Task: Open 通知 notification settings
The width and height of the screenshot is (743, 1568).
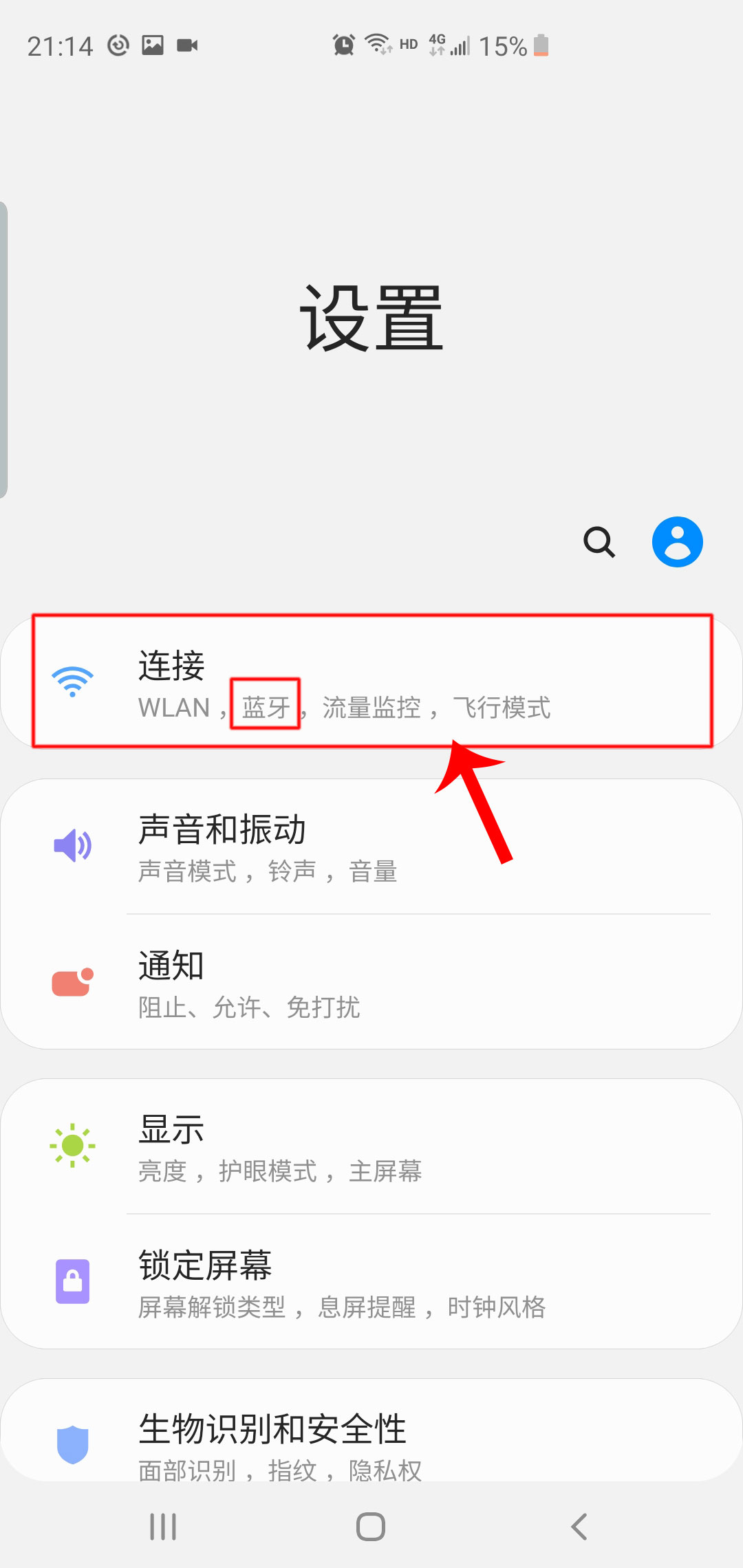Action: (x=371, y=983)
